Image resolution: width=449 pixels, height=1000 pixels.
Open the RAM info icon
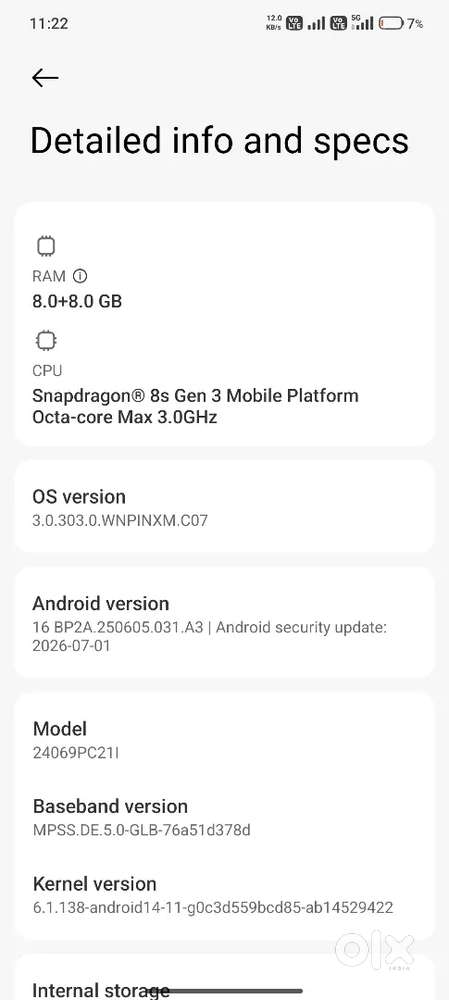pyautogui.click(x=80, y=276)
